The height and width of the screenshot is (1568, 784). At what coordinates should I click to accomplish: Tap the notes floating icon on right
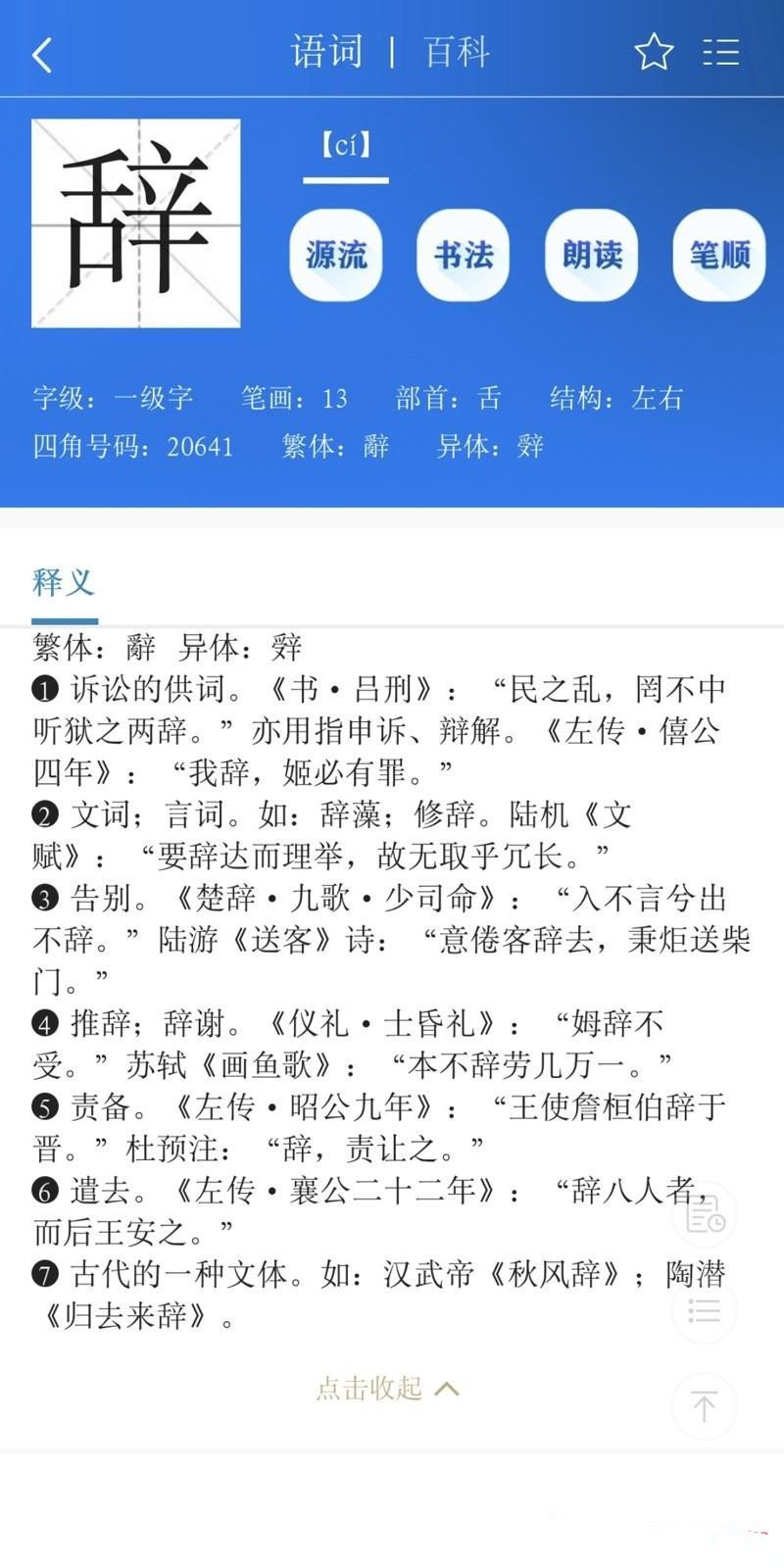pyautogui.click(x=705, y=1215)
